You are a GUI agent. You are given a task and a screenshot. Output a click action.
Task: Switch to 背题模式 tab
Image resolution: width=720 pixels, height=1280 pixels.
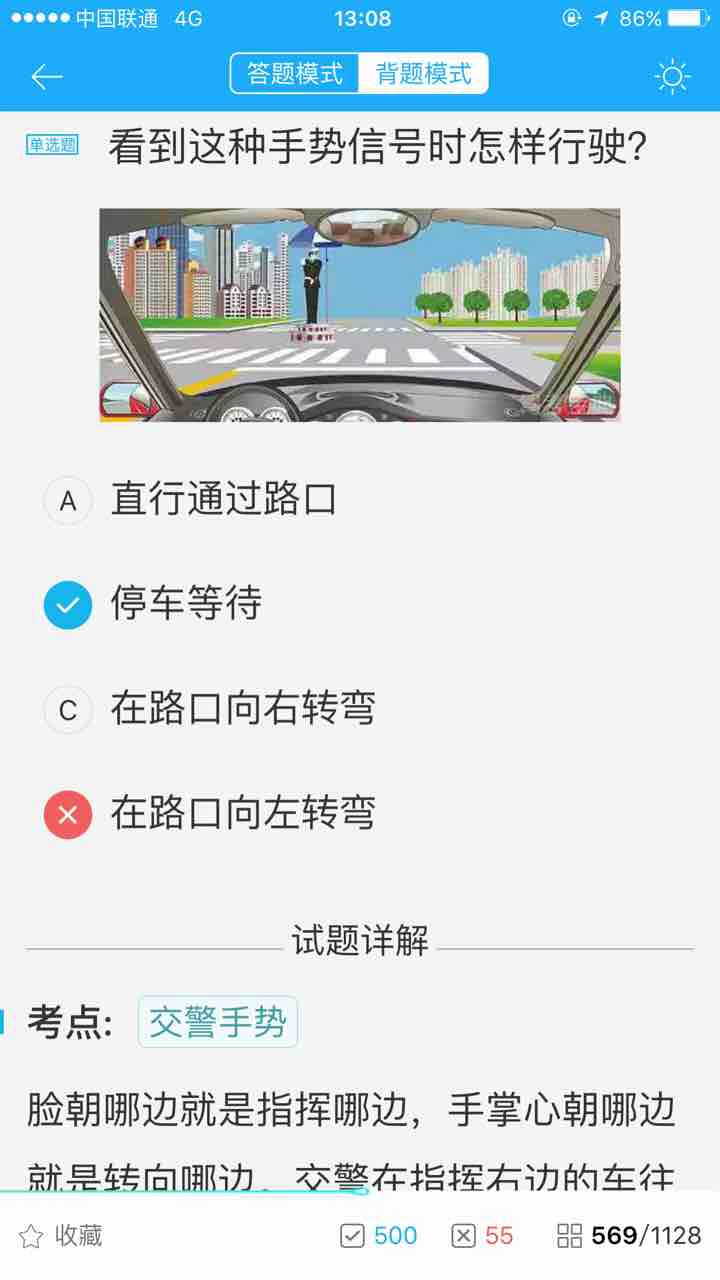tap(423, 74)
